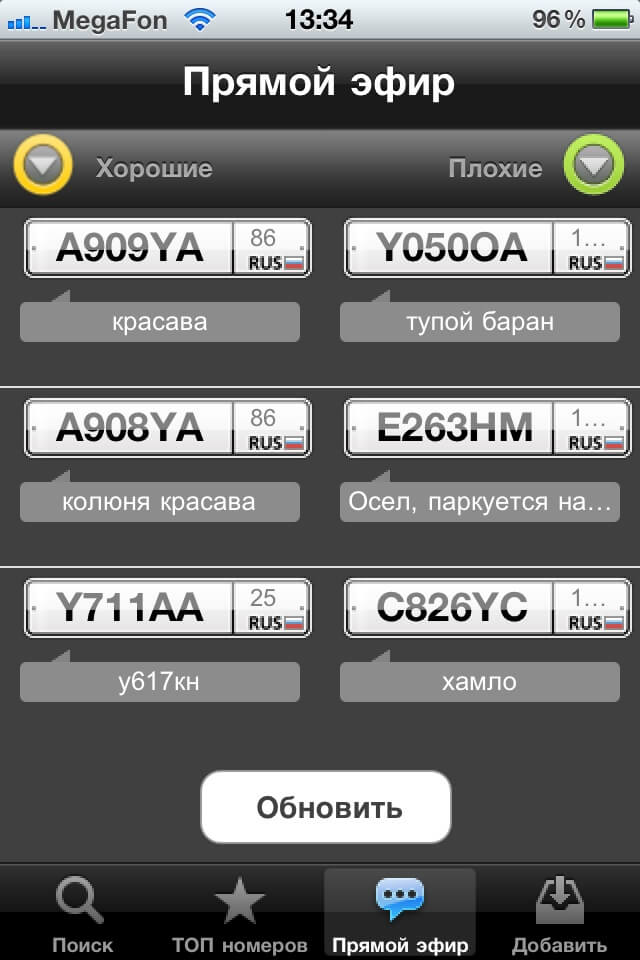The width and height of the screenshot is (640, 960).
Task: View the comment 'колюня красава'
Action: pos(160,502)
